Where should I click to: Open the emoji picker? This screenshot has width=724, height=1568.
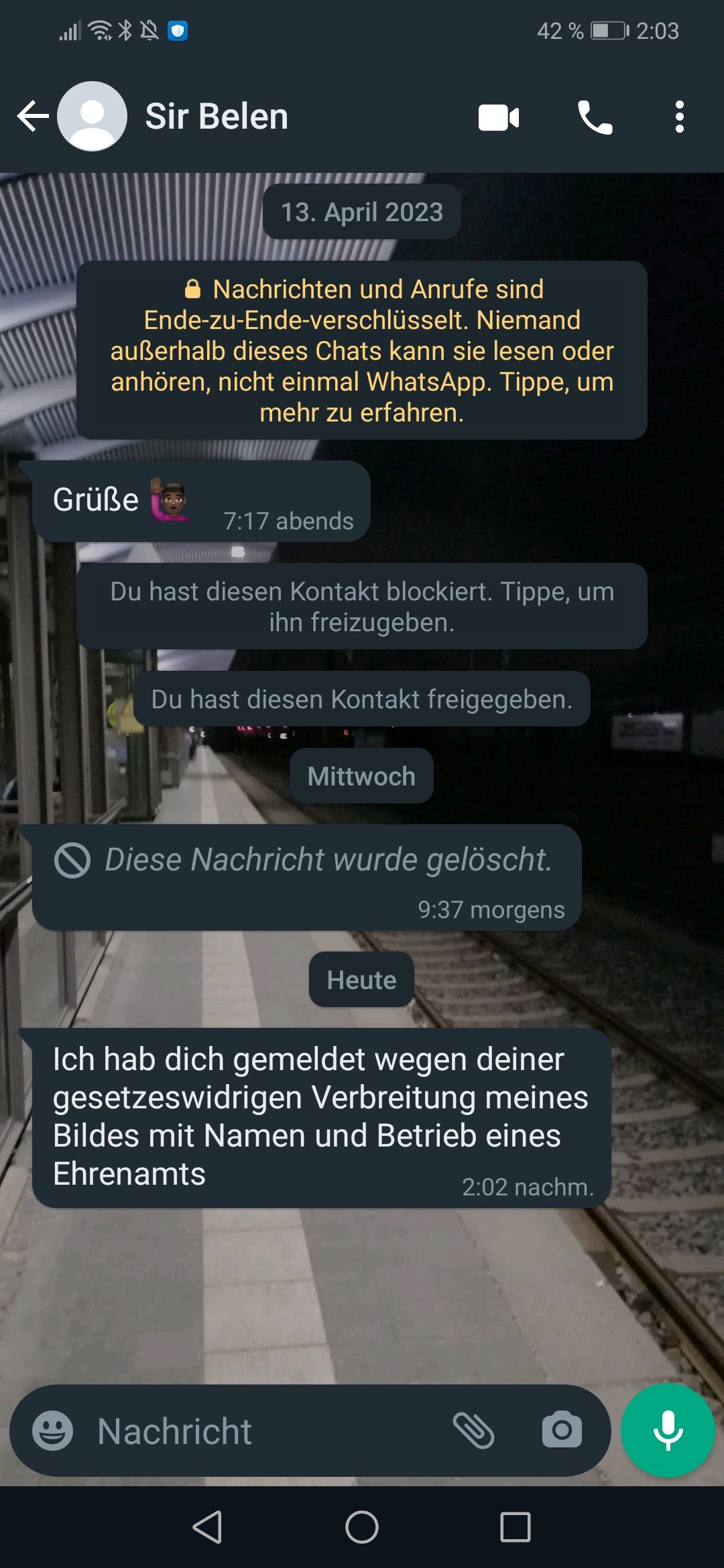tap(53, 1431)
